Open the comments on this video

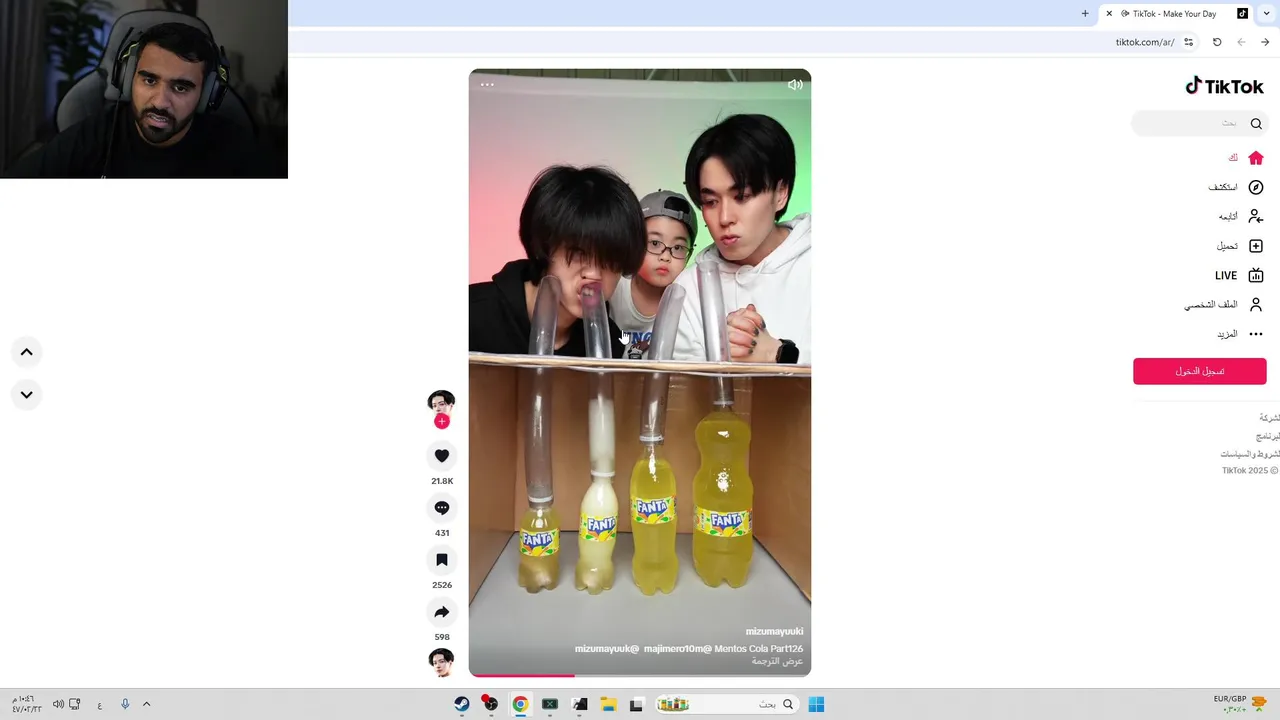tap(441, 508)
